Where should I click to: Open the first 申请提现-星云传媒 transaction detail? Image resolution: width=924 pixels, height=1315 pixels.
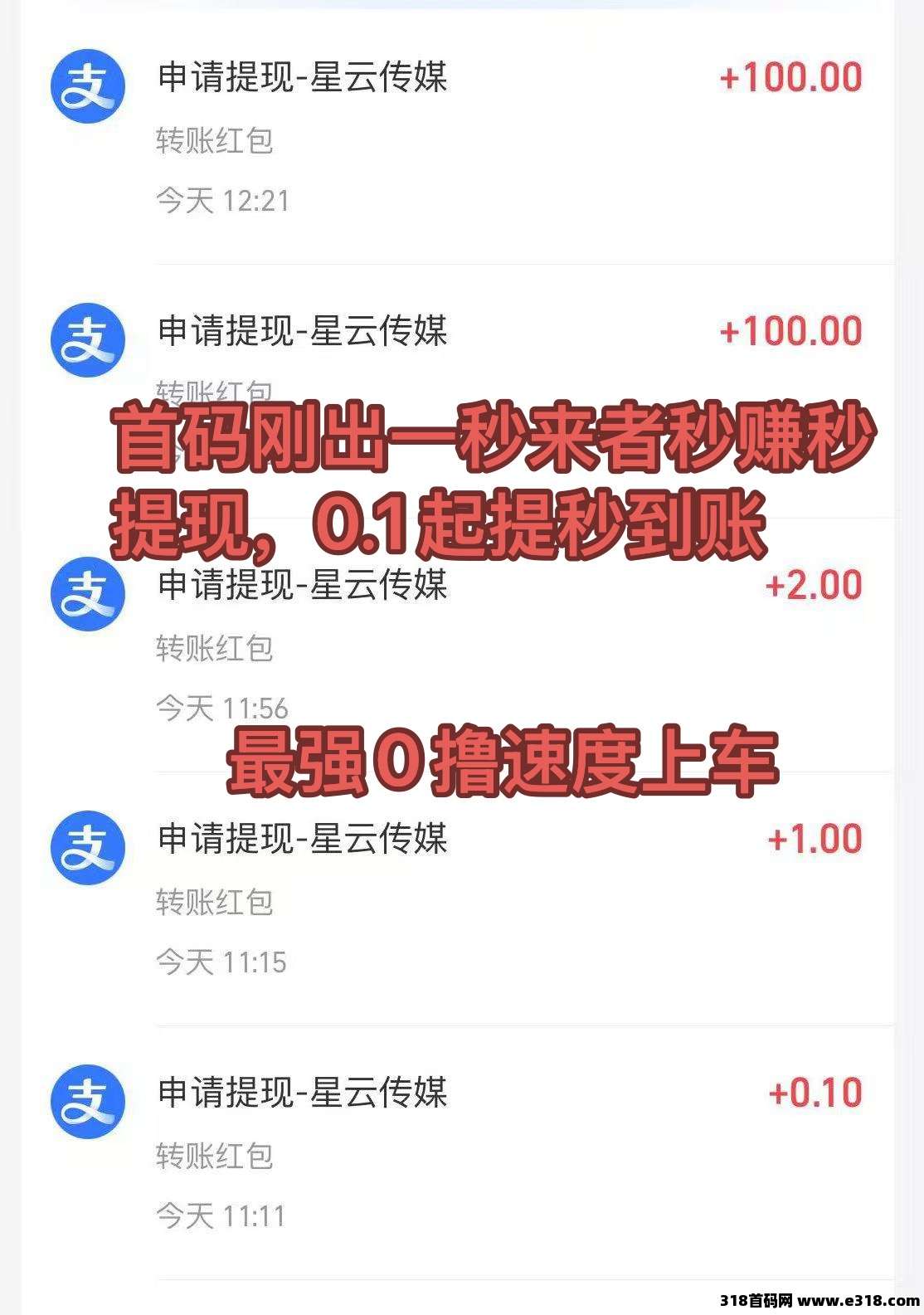tap(303, 76)
